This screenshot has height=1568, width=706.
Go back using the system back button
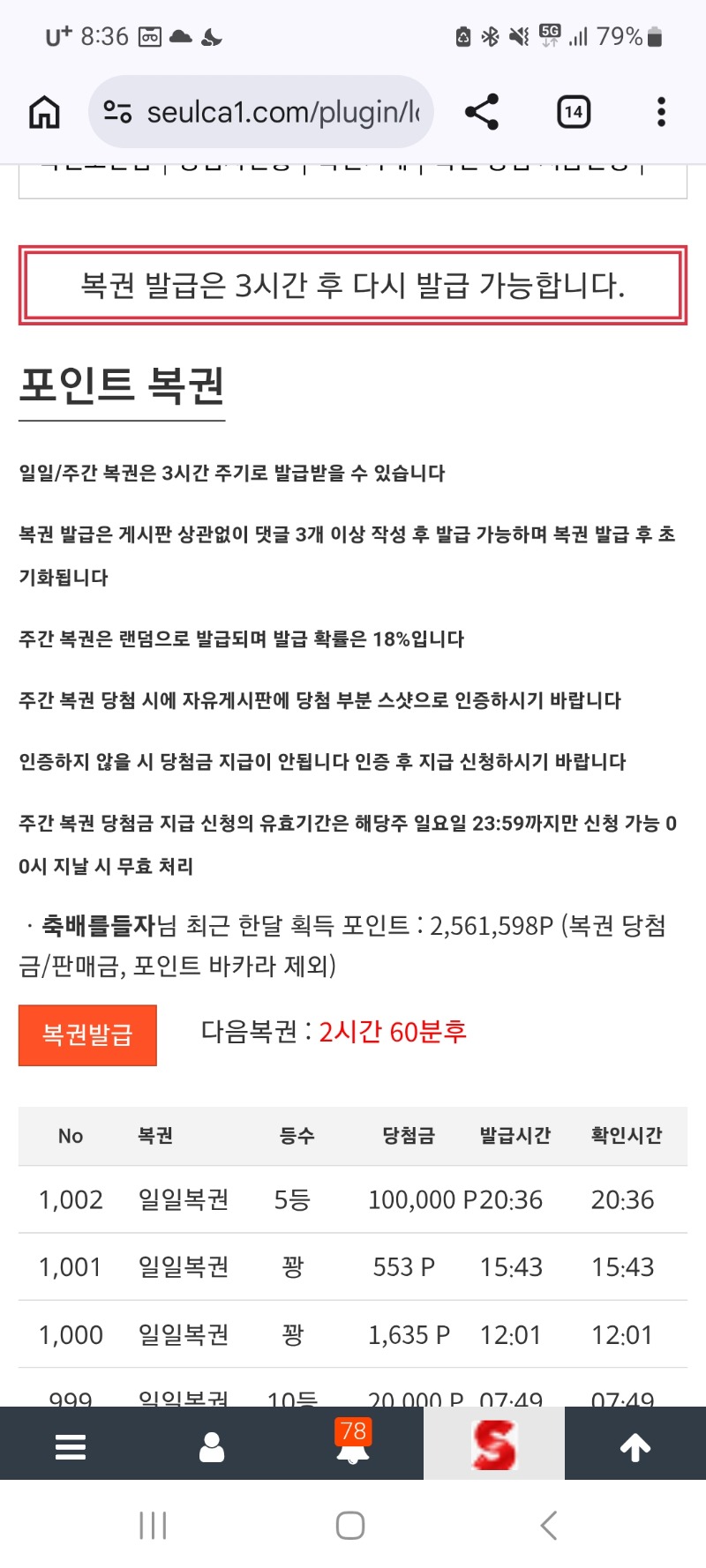[549, 1525]
